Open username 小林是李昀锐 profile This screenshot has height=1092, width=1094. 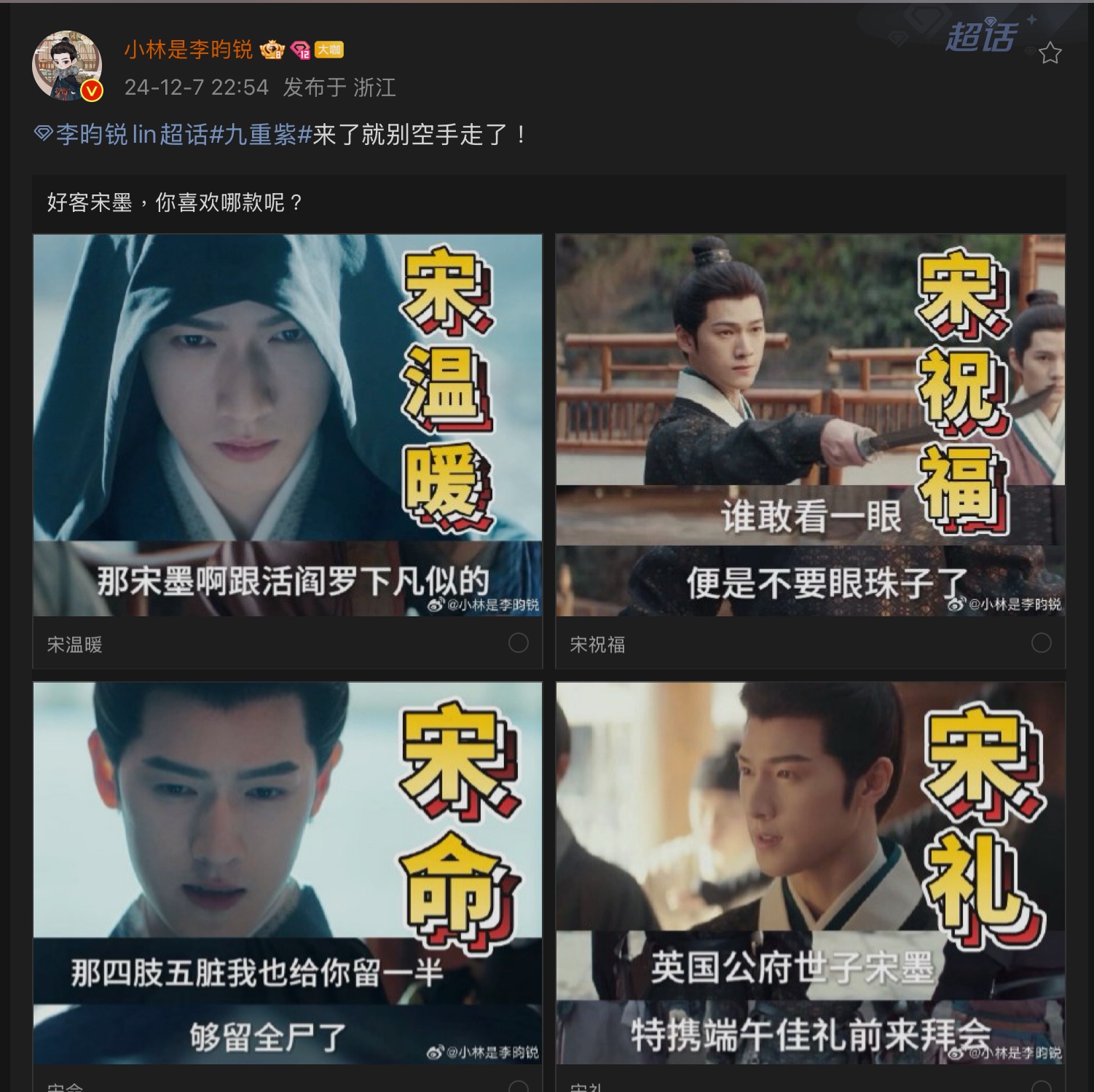[188, 49]
